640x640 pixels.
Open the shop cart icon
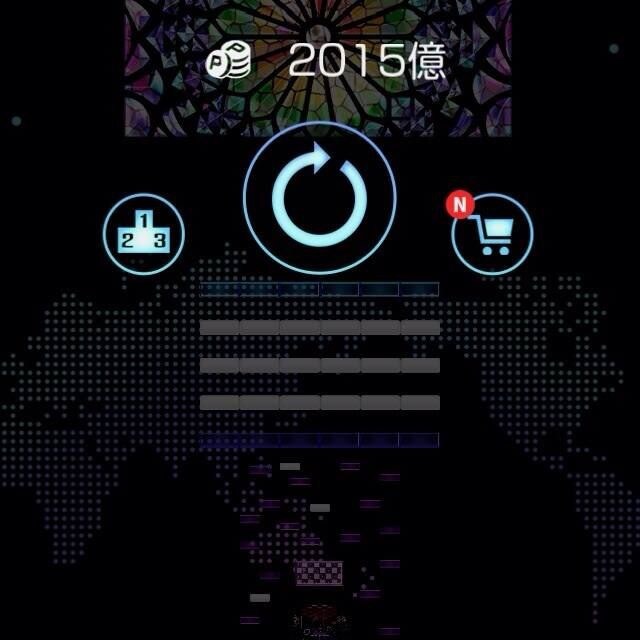(492, 234)
